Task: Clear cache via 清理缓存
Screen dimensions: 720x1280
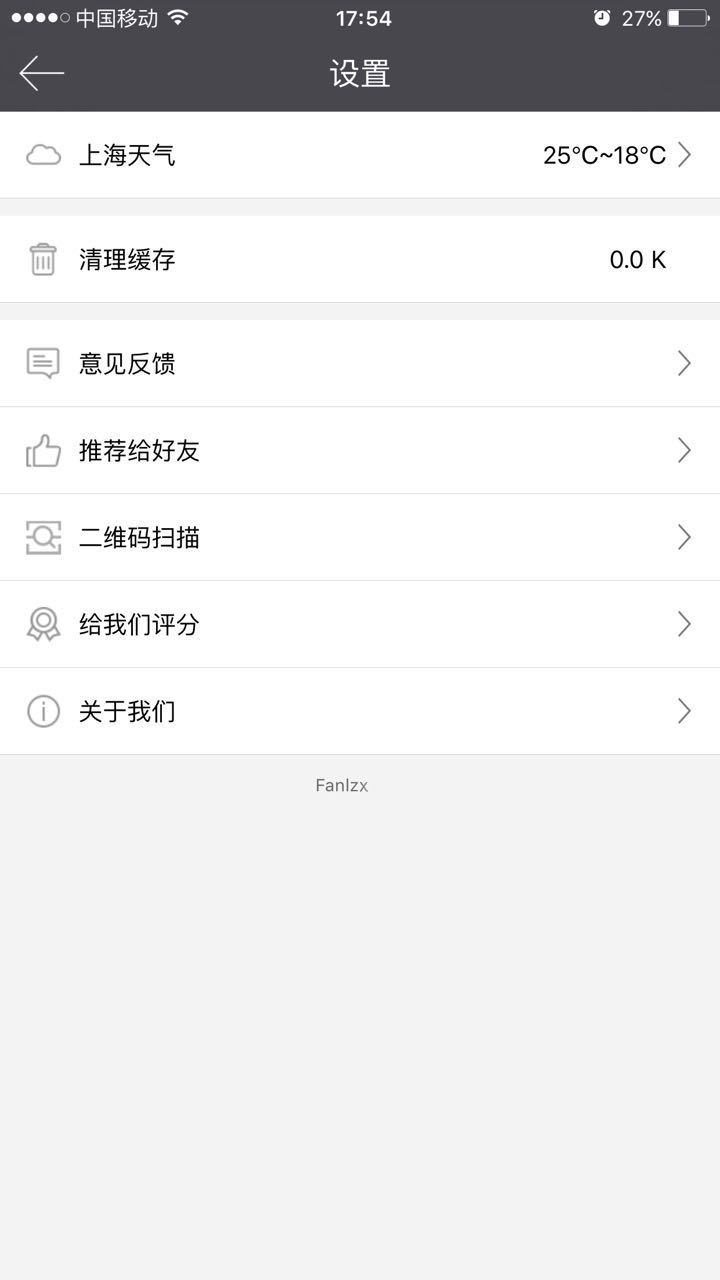Action: (360, 260)
